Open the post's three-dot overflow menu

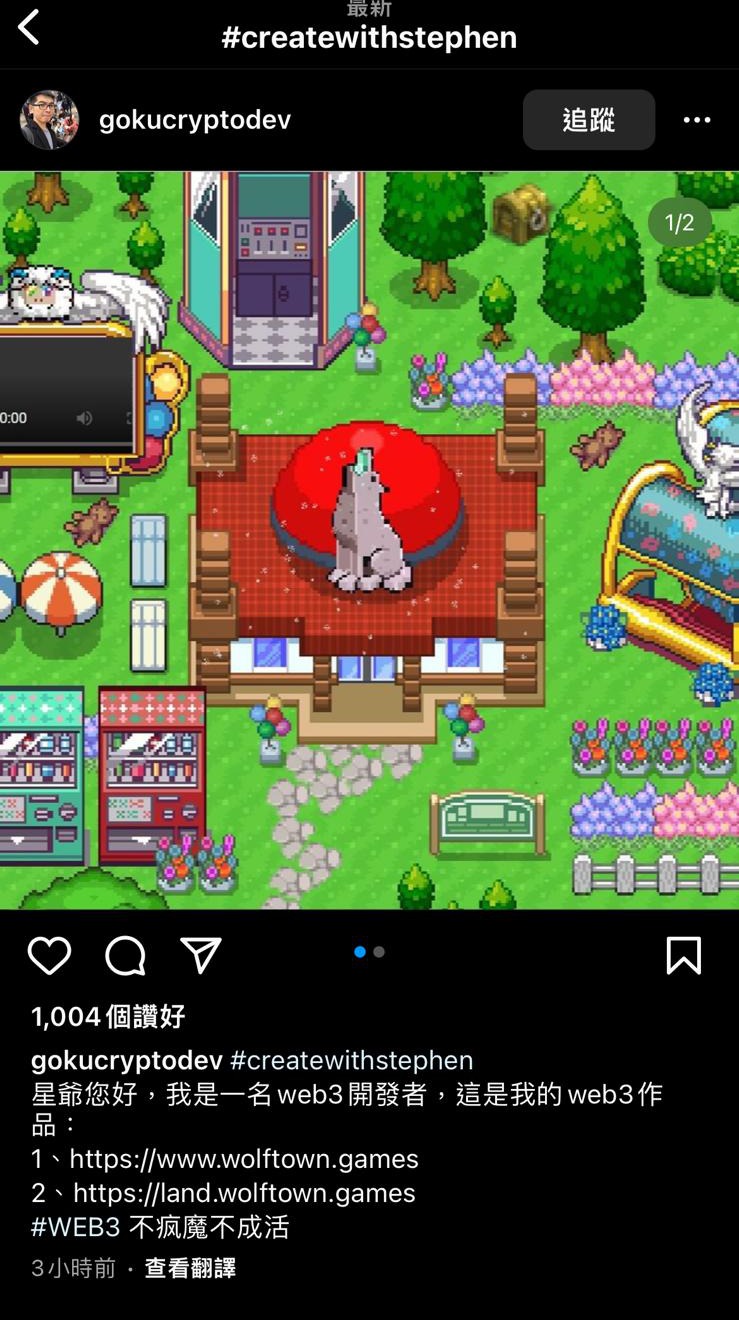(x=696, y=120)
